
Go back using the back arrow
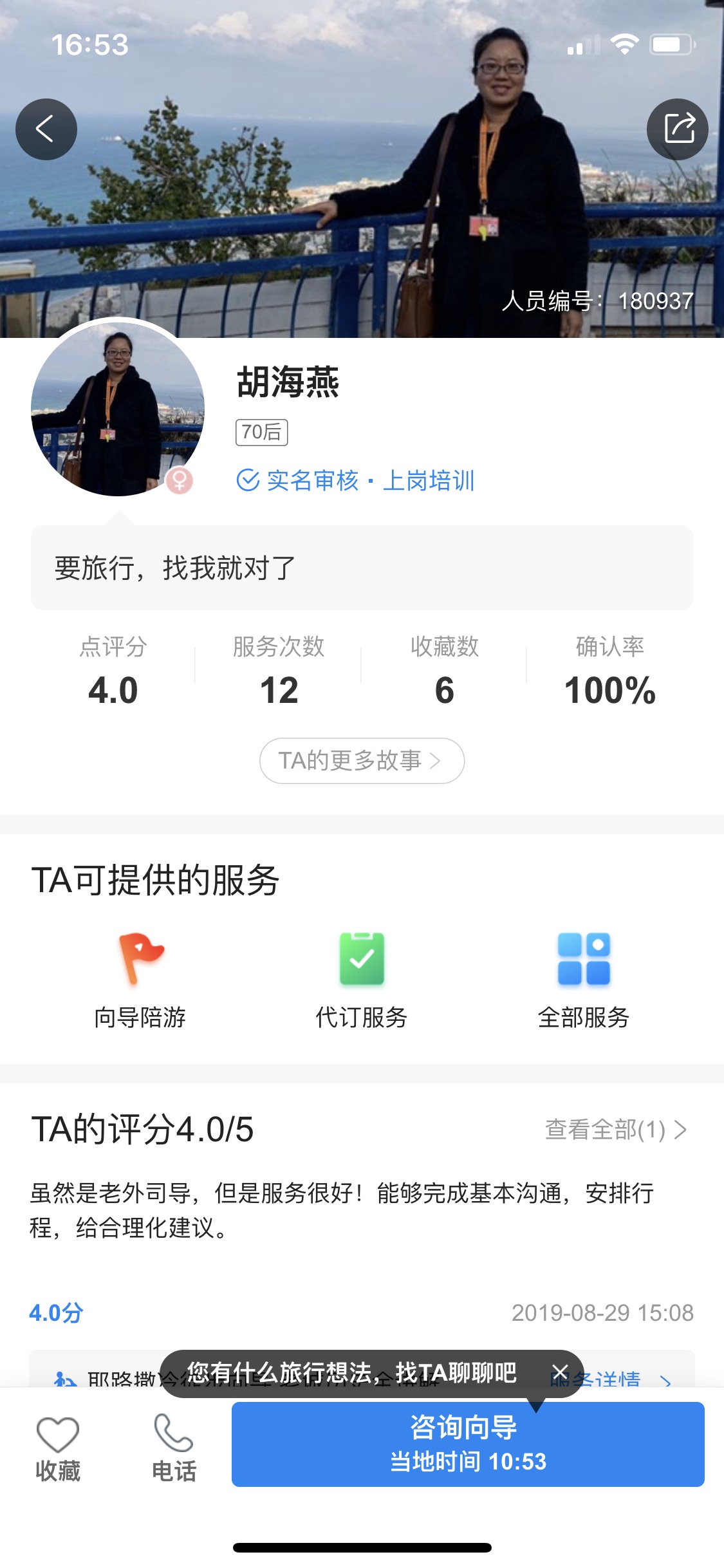(x=46, y=129)
